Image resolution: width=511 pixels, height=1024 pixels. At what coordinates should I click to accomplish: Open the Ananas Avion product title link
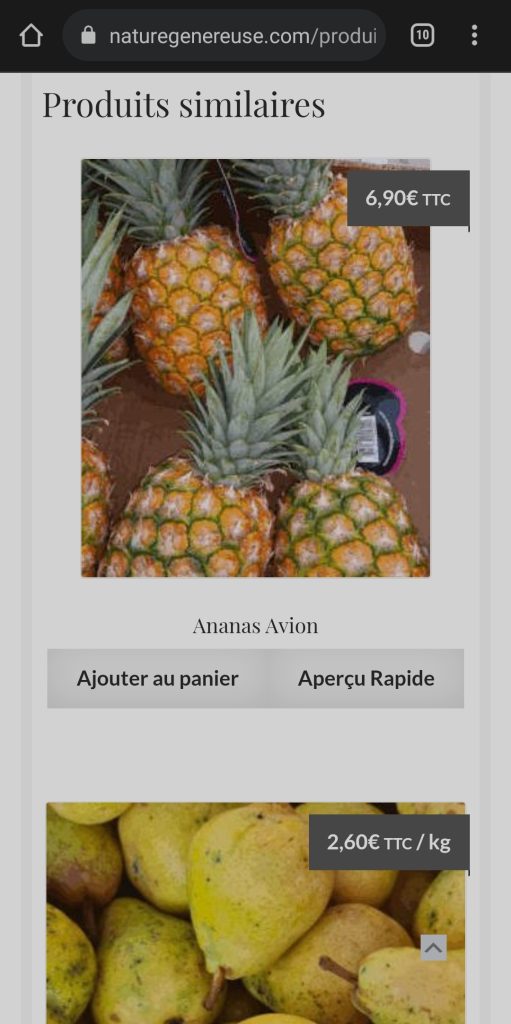pos(256,626)
